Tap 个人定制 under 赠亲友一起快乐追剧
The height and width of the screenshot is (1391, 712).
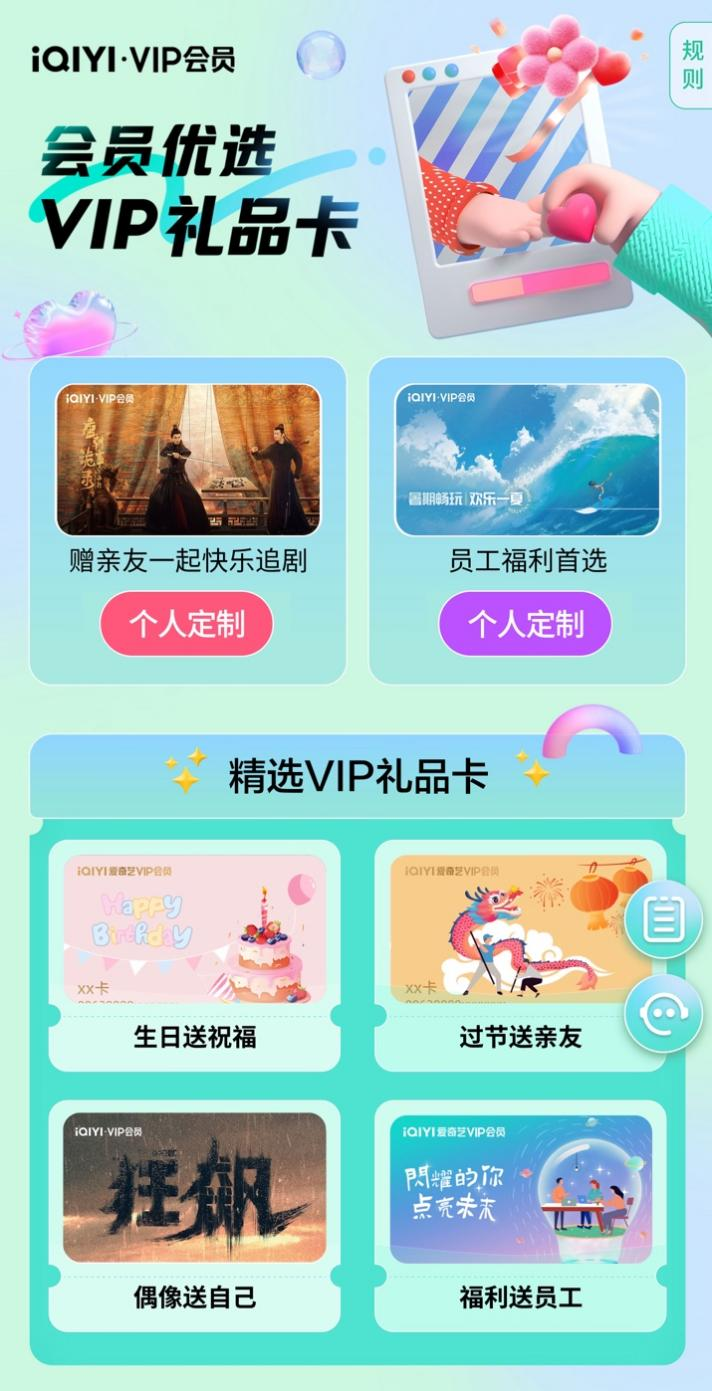point(186,624)
